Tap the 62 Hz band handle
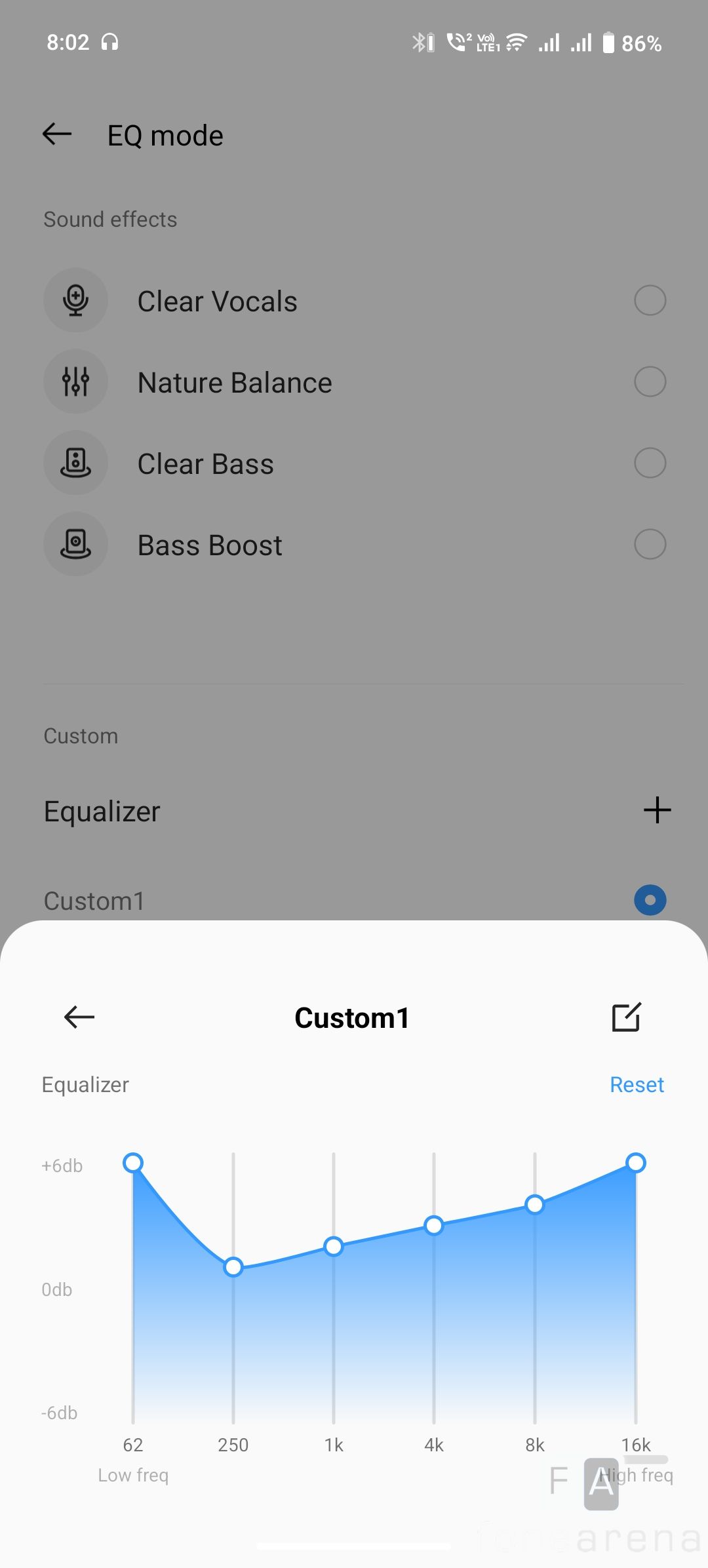 [133, 1163]
